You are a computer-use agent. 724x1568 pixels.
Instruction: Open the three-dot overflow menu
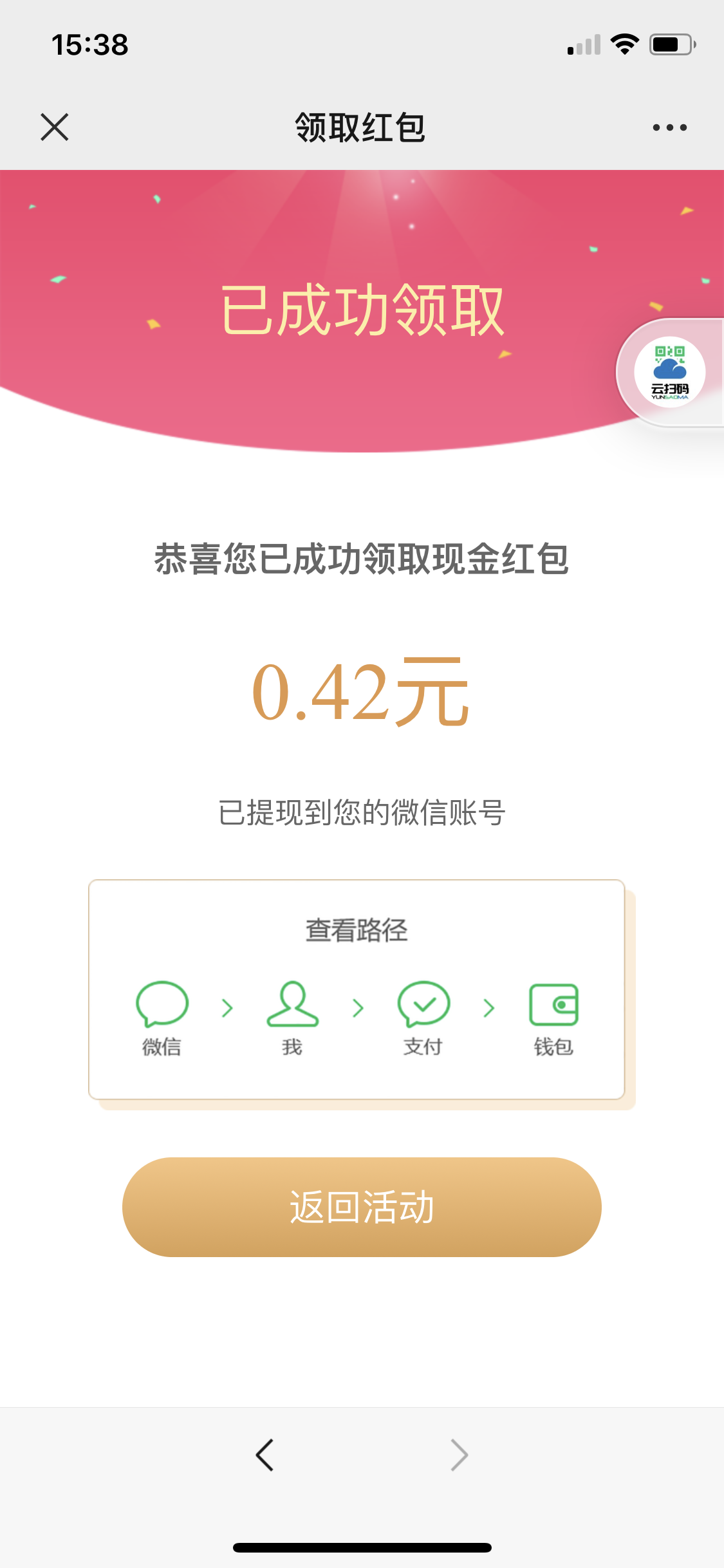pos(669,127)
